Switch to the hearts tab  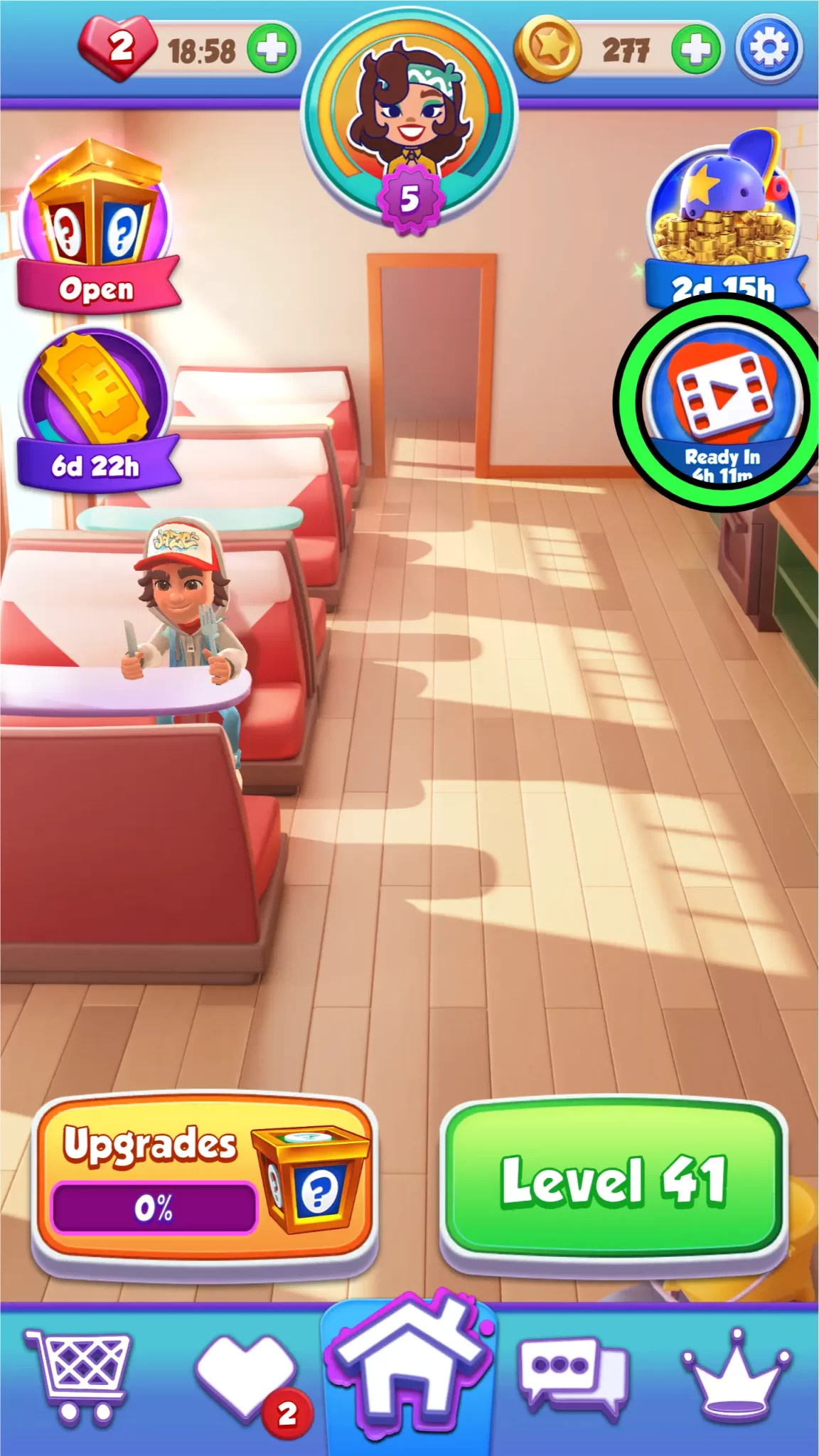(245, 1376)
